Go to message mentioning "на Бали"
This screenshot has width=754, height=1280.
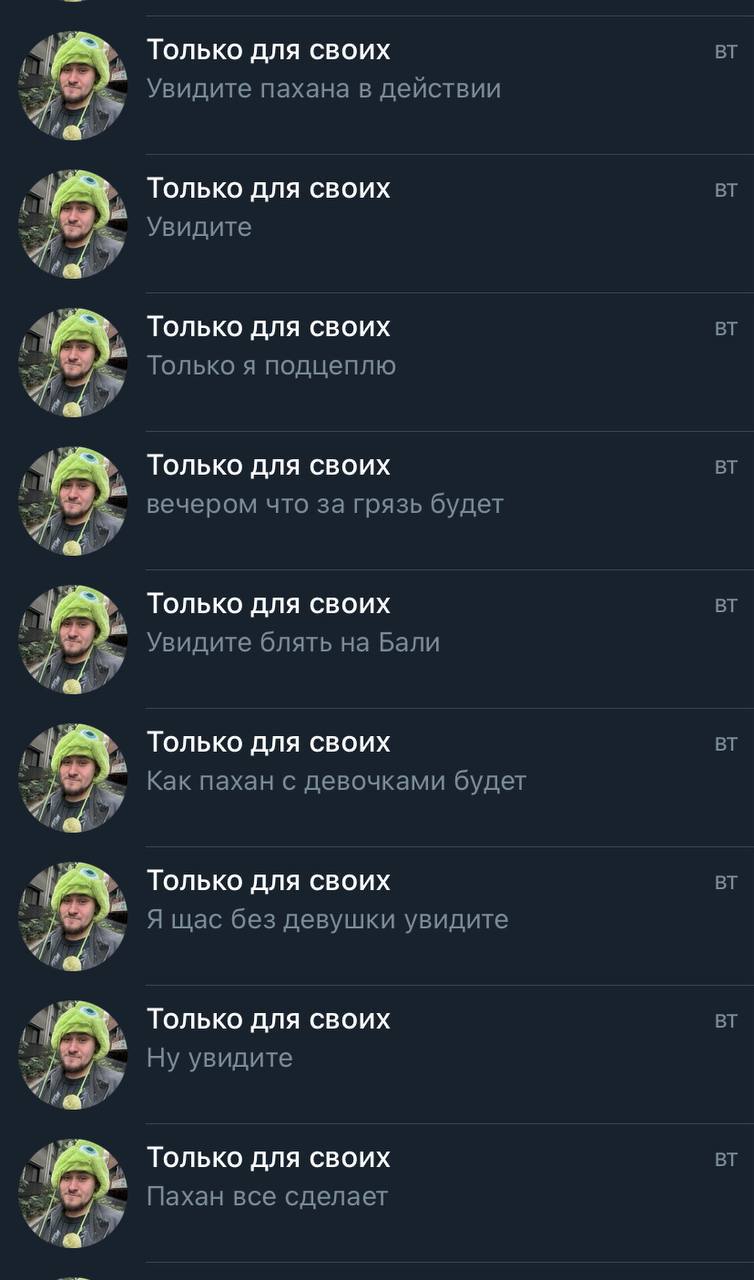tap(377, 638)
